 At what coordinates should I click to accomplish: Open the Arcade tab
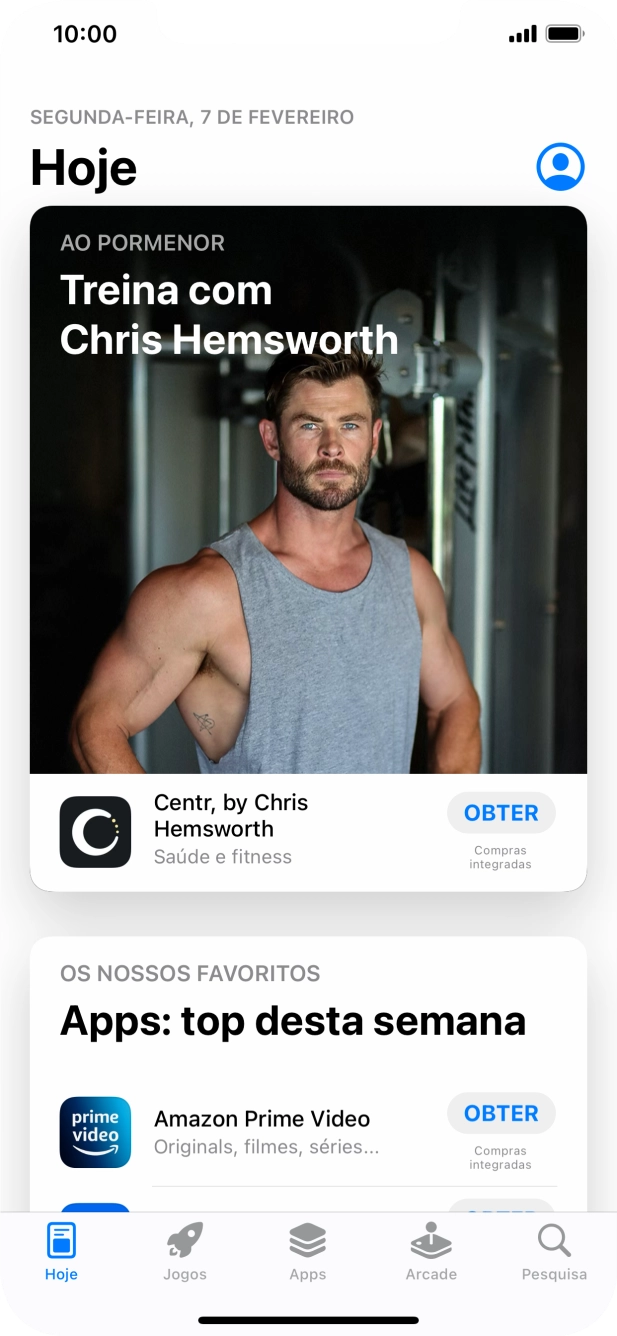click(x=431, y=1251)
